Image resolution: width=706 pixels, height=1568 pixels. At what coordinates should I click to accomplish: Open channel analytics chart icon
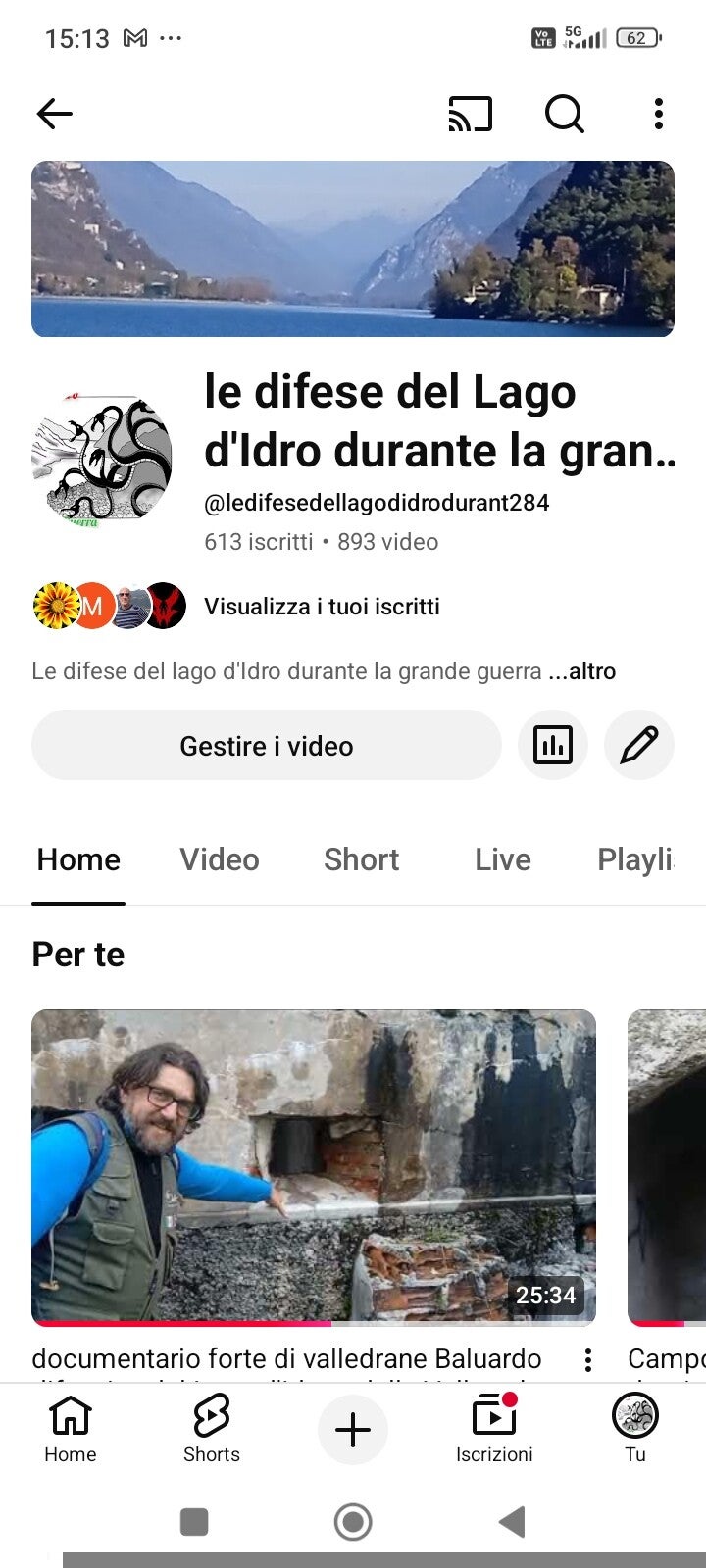pos(553,746)
